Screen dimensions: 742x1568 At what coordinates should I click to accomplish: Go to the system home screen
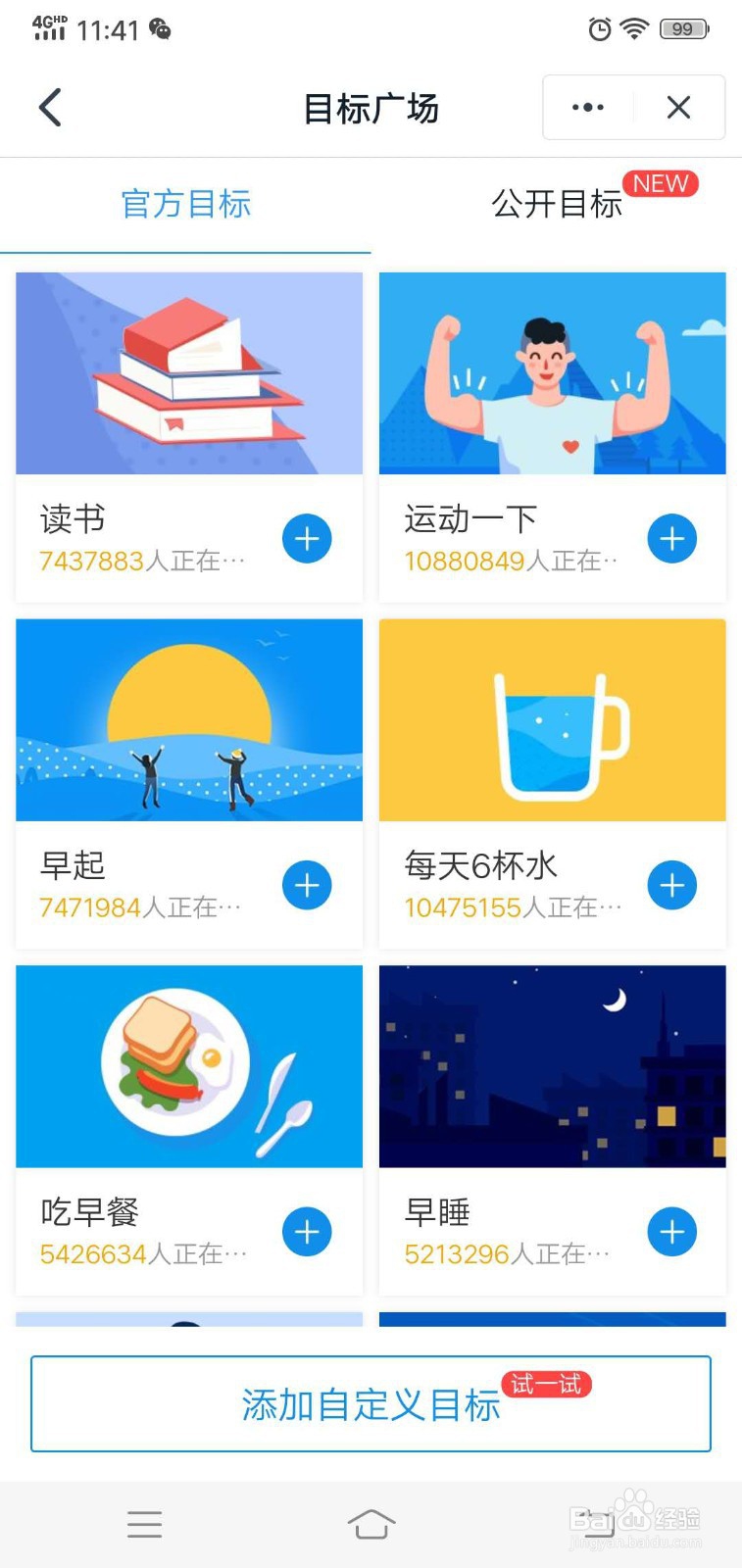click(x=371, y=1524)
